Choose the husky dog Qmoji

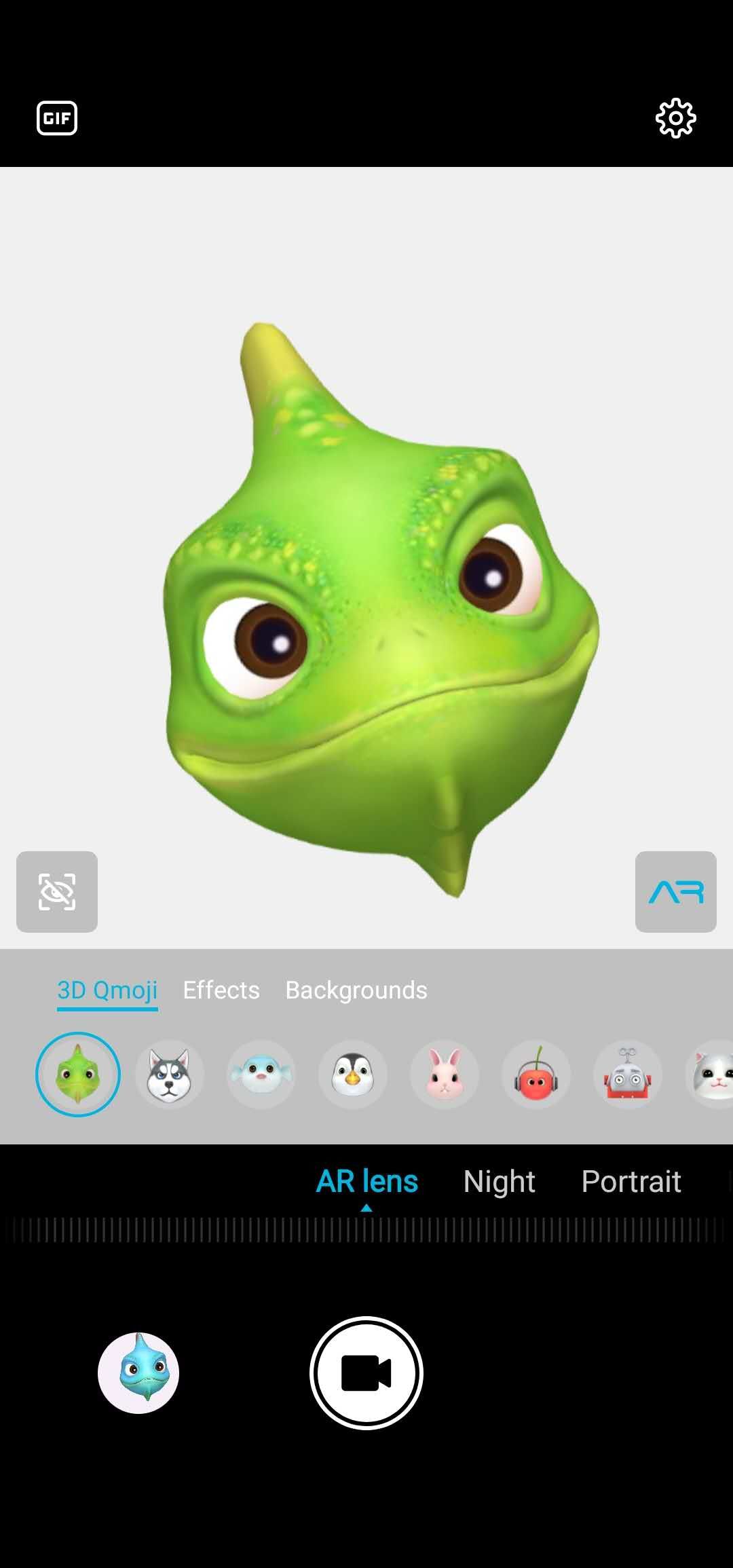[x=170, y=1075]
